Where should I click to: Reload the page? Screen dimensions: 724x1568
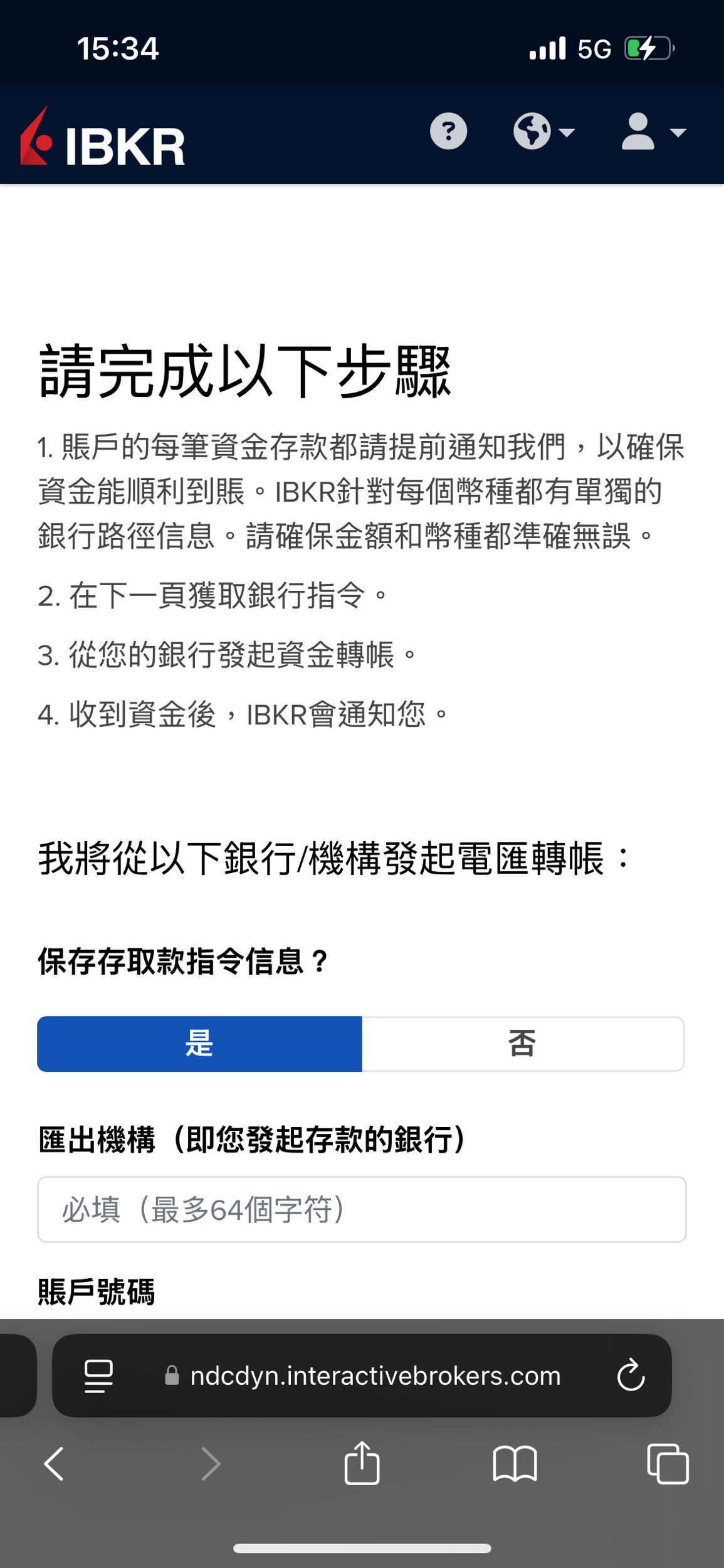(x=630, y=1376)
